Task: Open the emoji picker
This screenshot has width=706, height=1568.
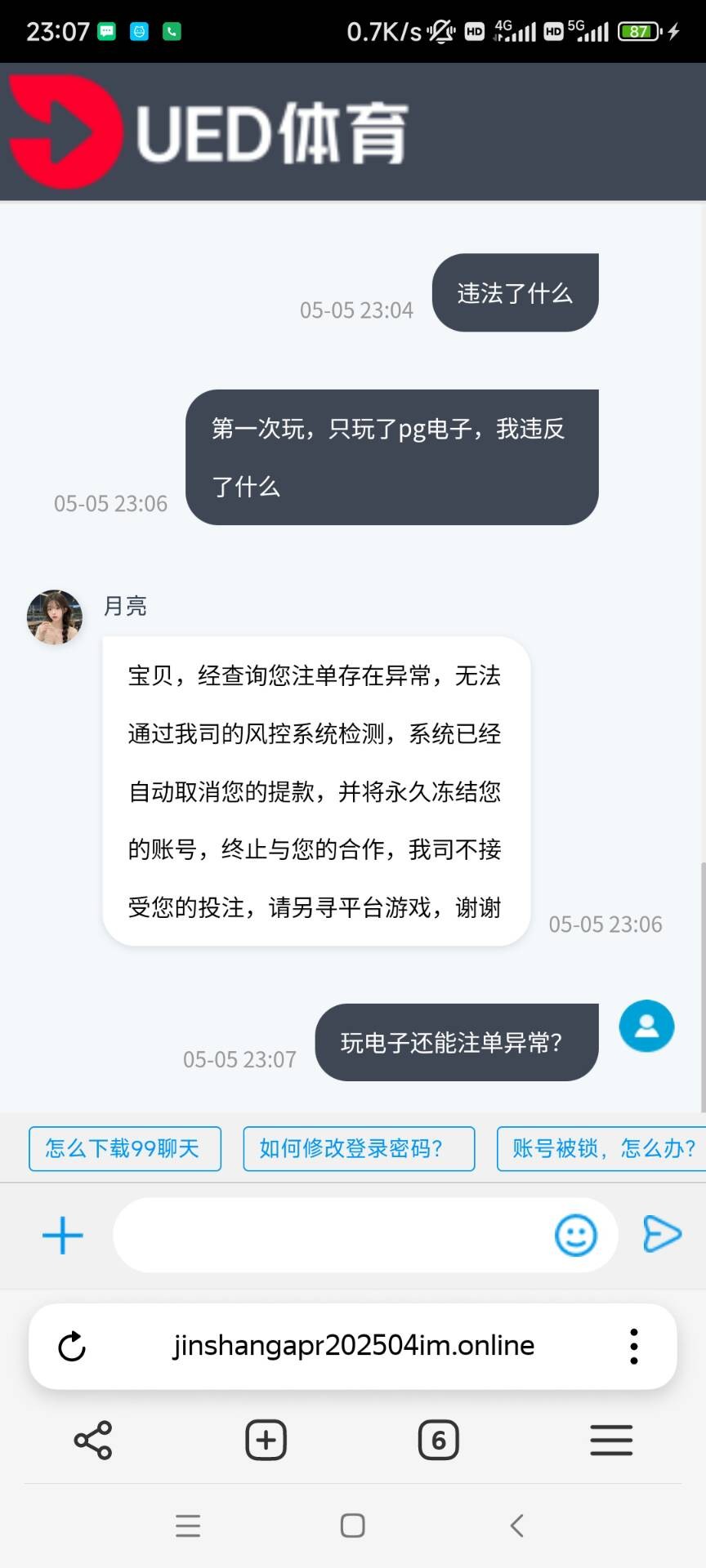Action: point(575,1235)
